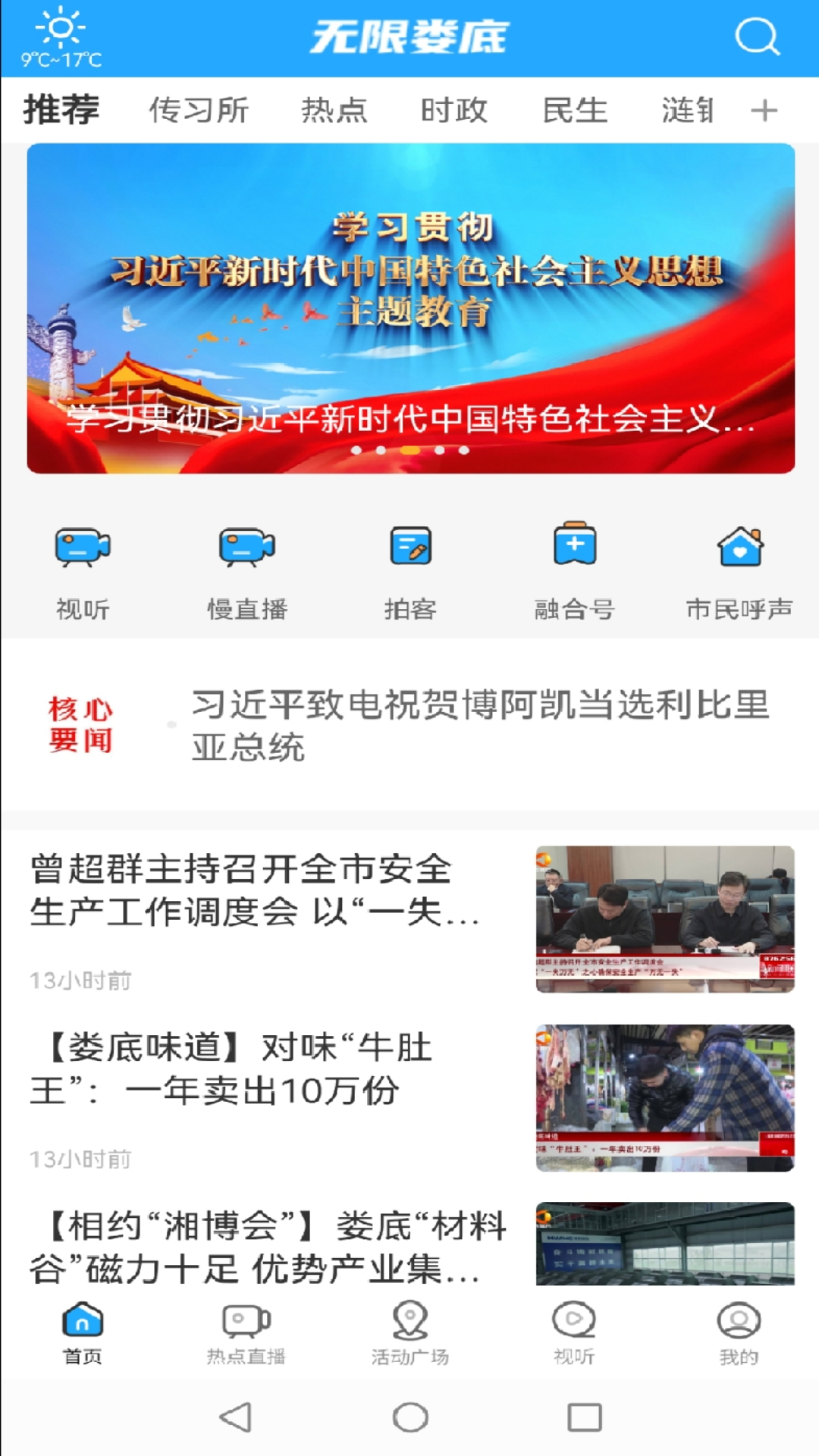Screen dimensions: 819x1456
Task: Expand the partially hidden 涟钢 channel tab
Action: click(686, 110)
